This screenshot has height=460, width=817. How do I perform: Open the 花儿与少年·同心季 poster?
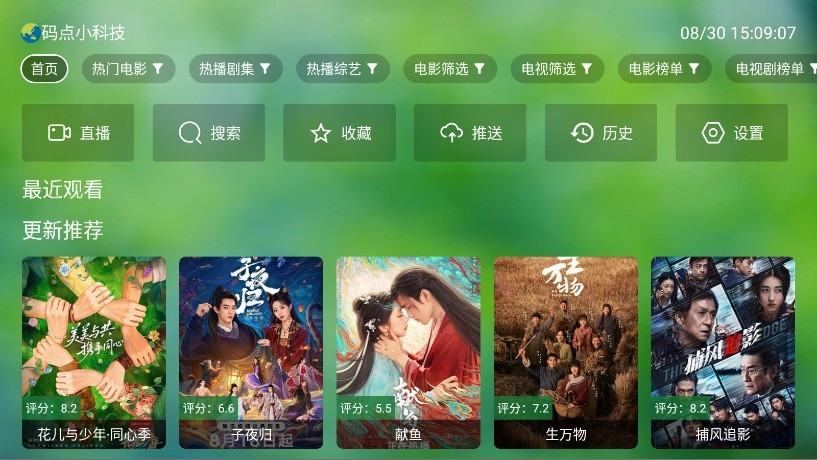pos(94,352)
